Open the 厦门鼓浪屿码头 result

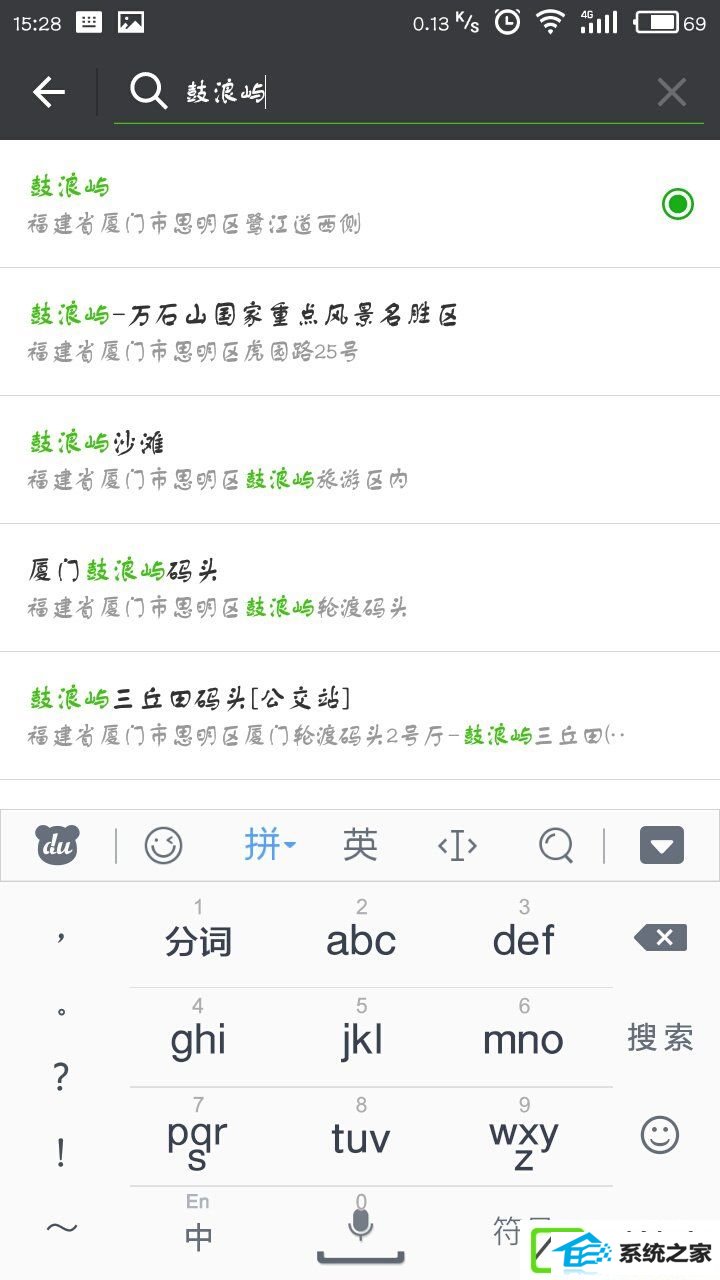pos(300,588)
